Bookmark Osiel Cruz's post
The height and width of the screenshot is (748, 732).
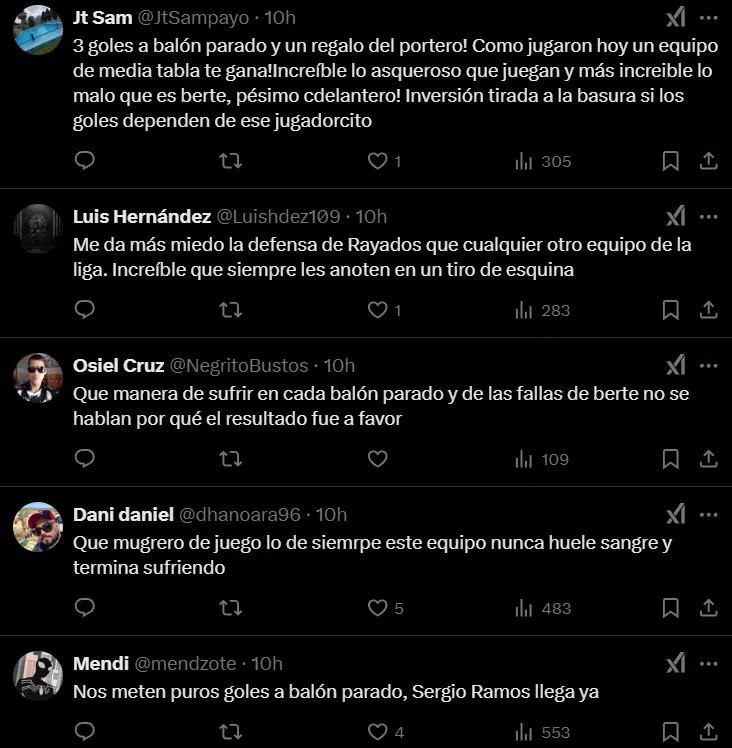point(671,459)
